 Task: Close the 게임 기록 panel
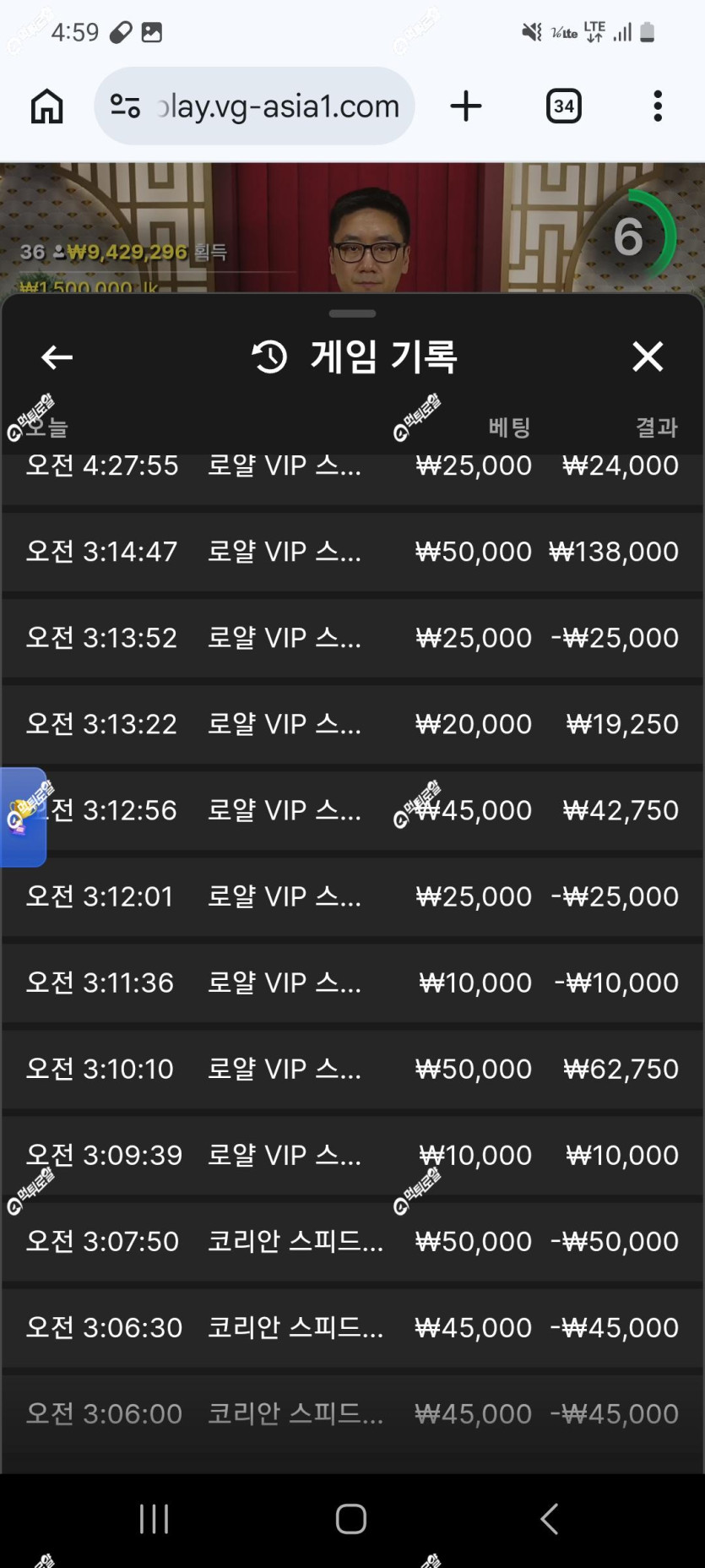coord(648,357)
